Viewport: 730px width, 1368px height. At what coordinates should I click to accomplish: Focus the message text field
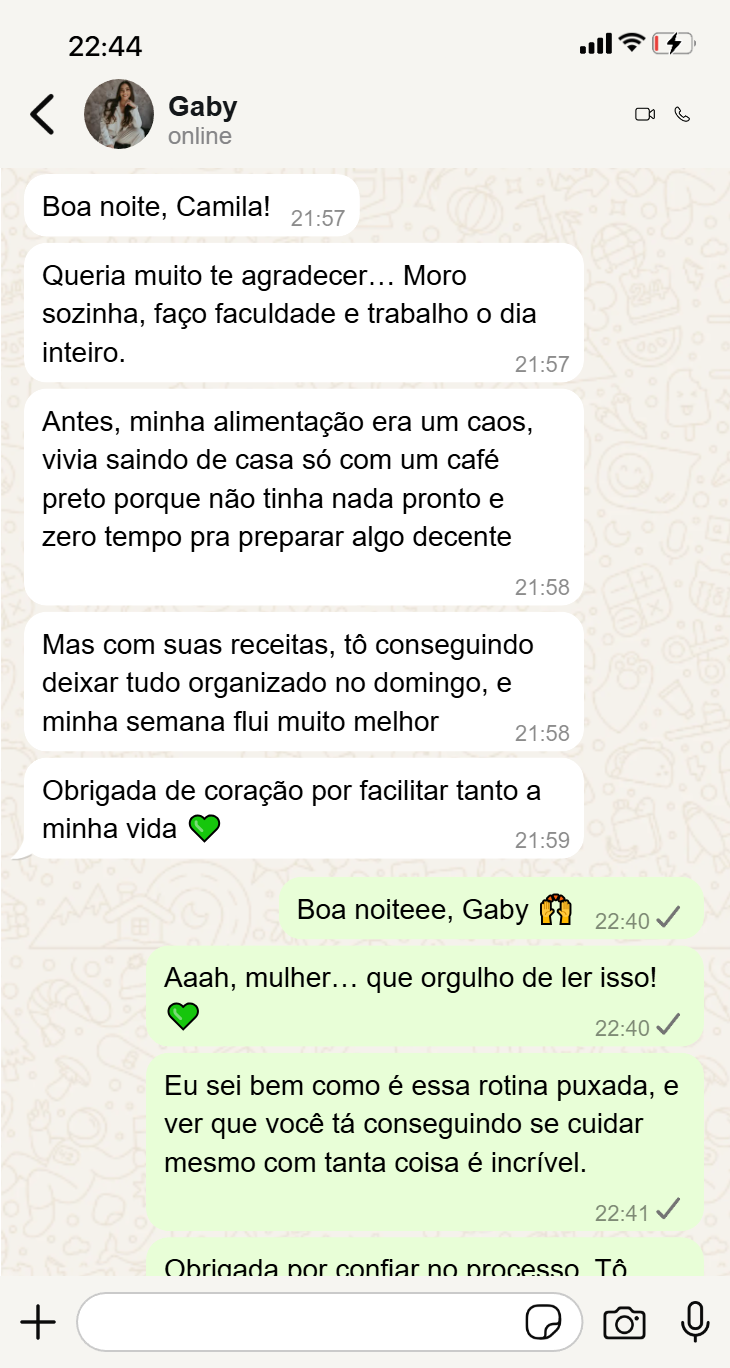(x=300, y=1322)
